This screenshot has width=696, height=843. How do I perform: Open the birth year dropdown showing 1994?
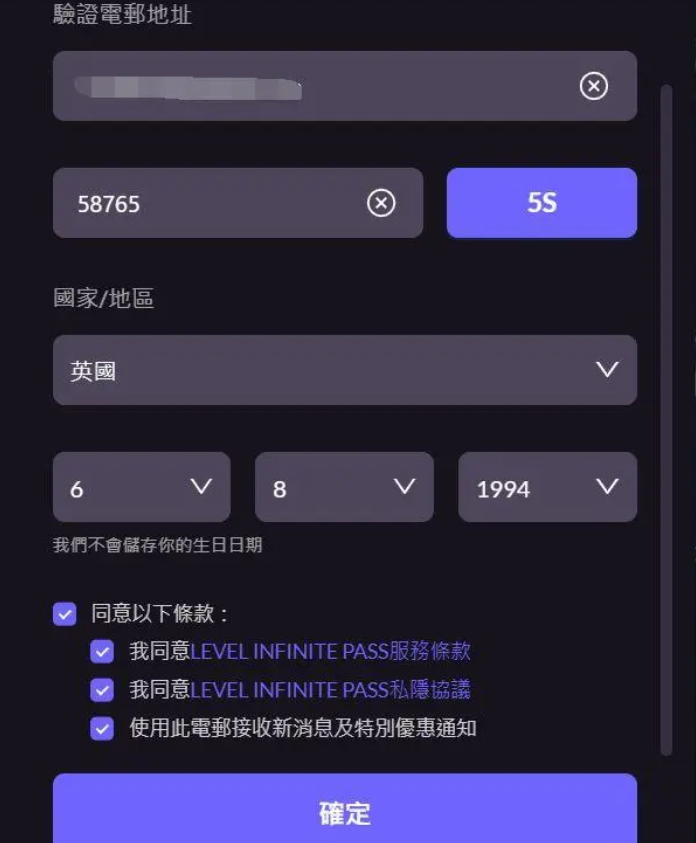coord(547,488)
